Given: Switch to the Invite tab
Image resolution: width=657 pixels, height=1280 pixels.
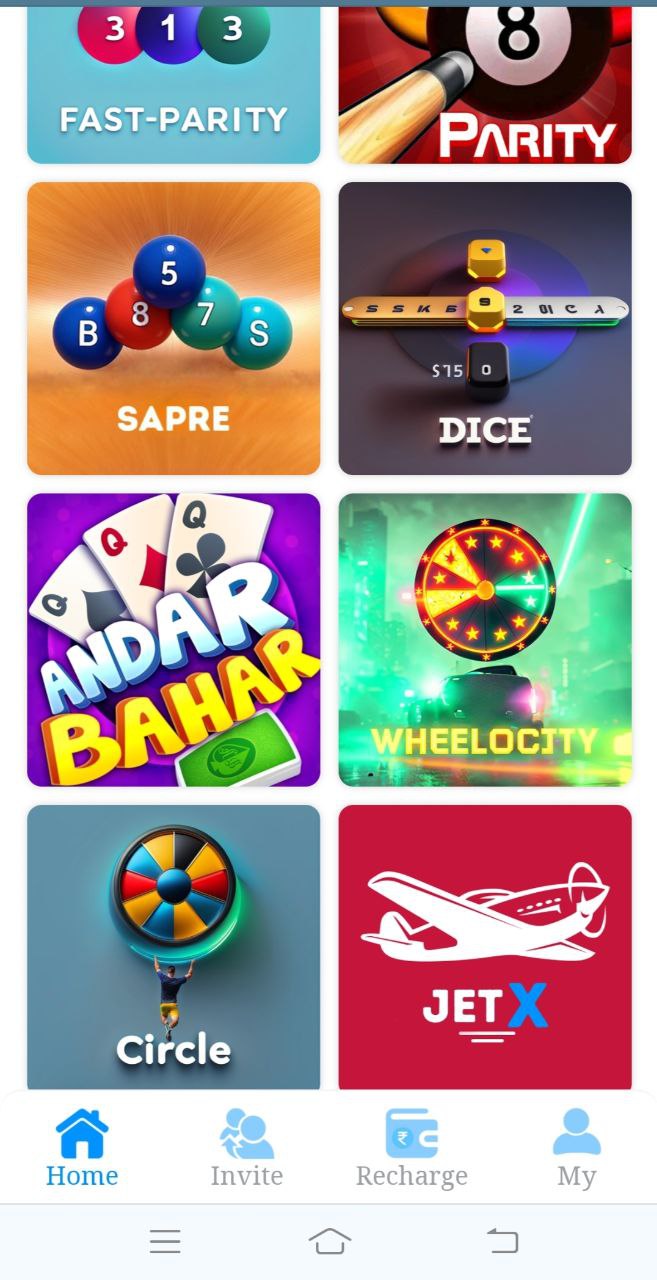Looking at the screenshot, I should pyautogui.click(x=246, y=1148).
